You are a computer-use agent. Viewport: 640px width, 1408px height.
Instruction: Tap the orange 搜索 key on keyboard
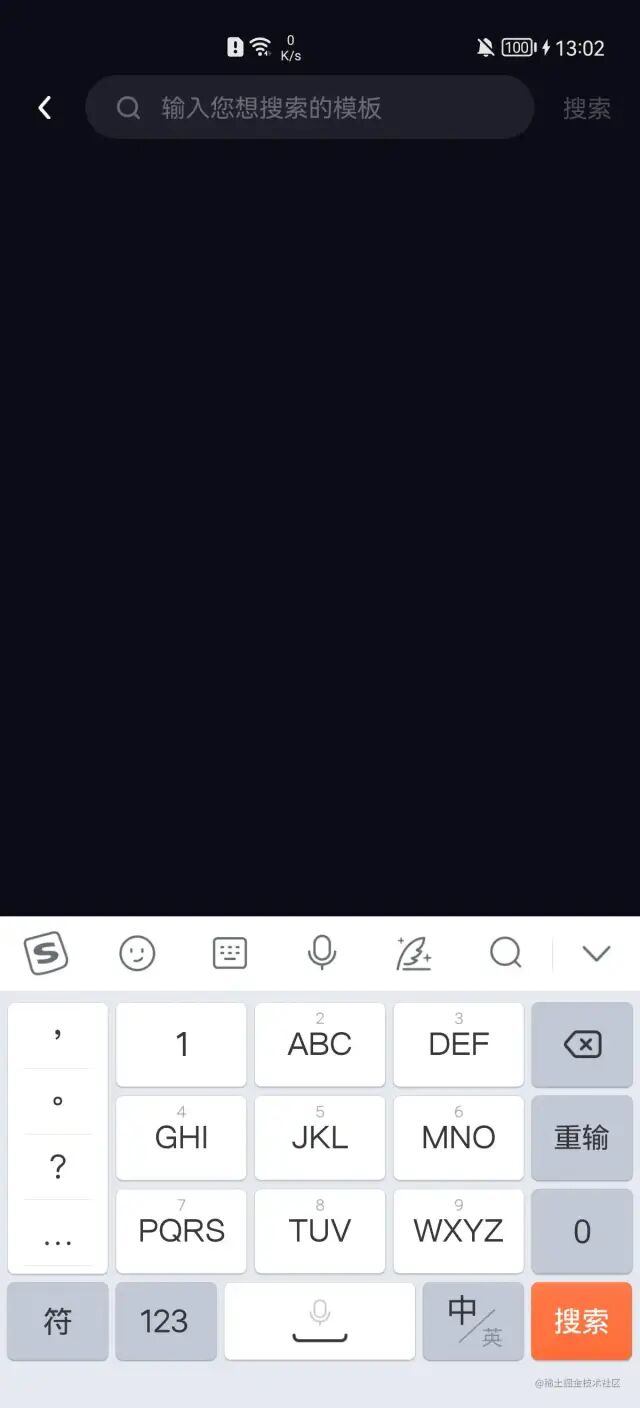(x=582, y=1322)
